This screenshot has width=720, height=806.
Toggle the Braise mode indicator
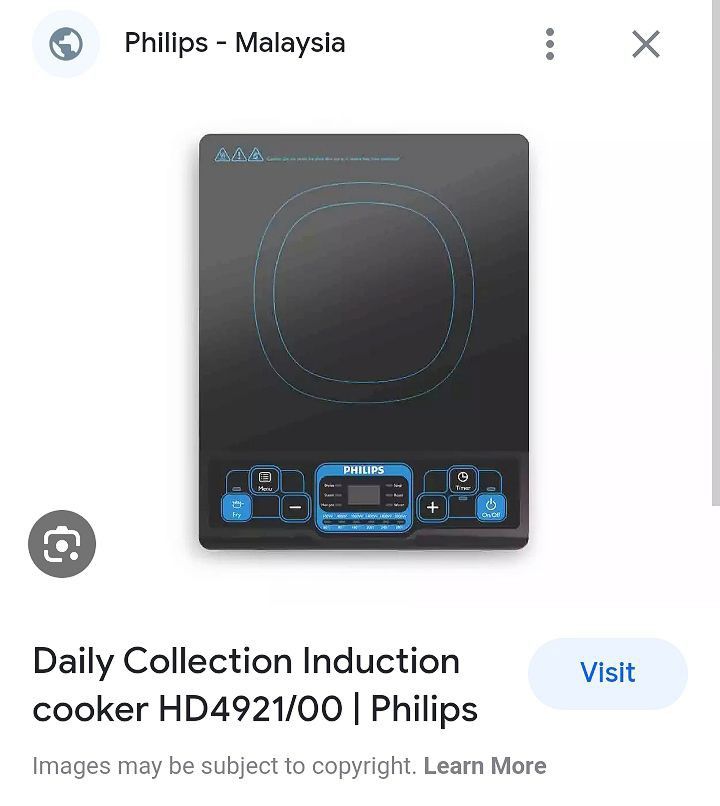pos(330,485)
